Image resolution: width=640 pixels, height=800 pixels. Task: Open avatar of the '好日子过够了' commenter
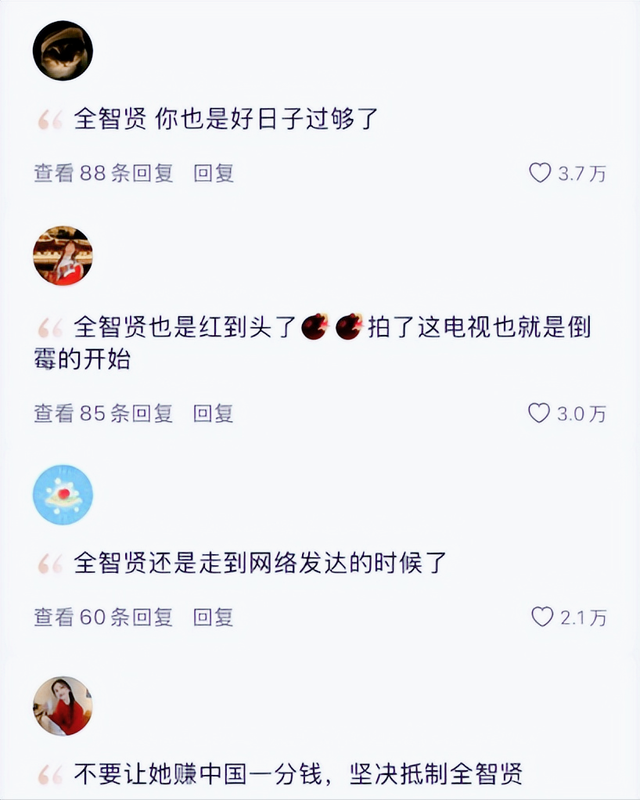coord(63,51)
